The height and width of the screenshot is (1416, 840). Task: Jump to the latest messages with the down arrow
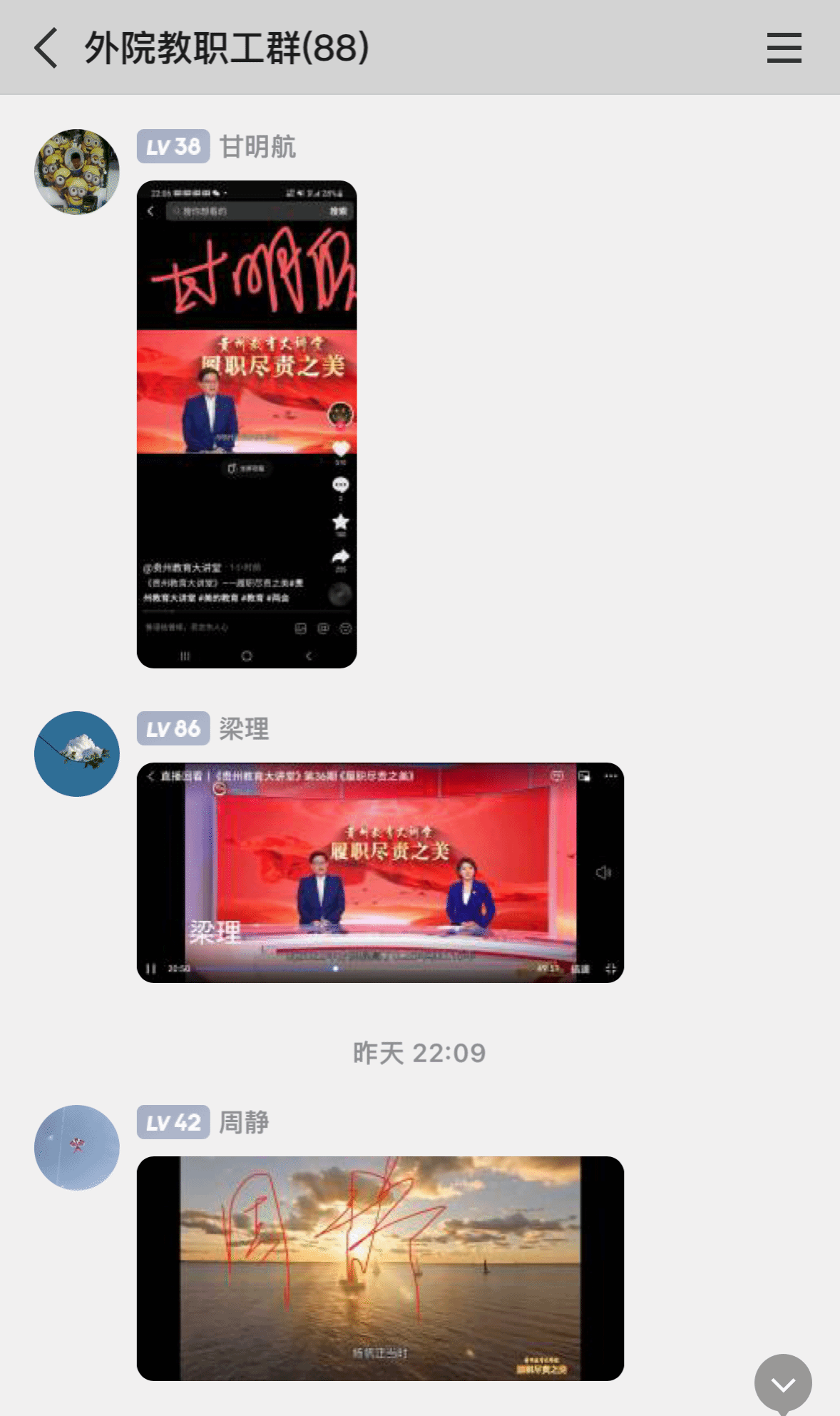(x=783, y=1383)
